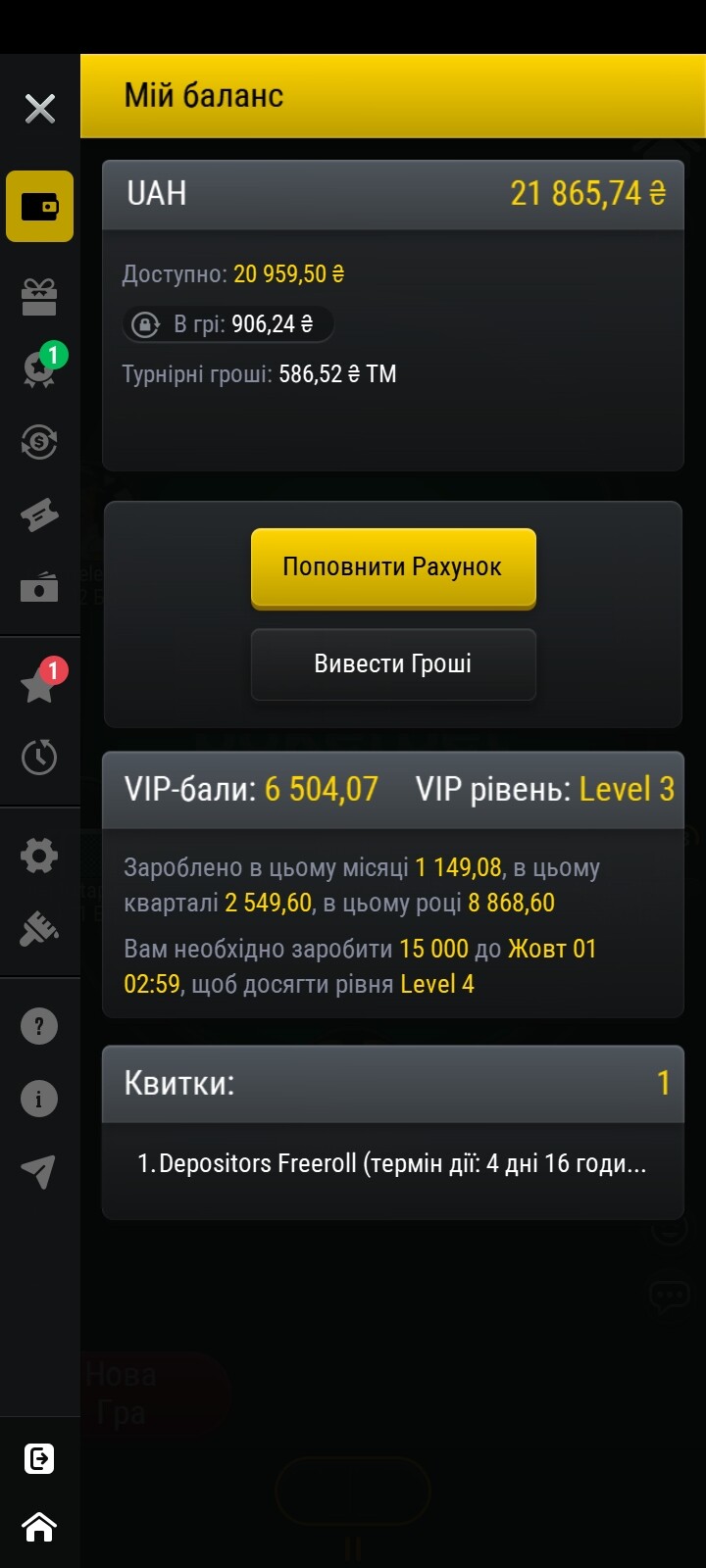Open the paintbrush theme icon
Screen dimensions: 706x1568
point(39,928)
